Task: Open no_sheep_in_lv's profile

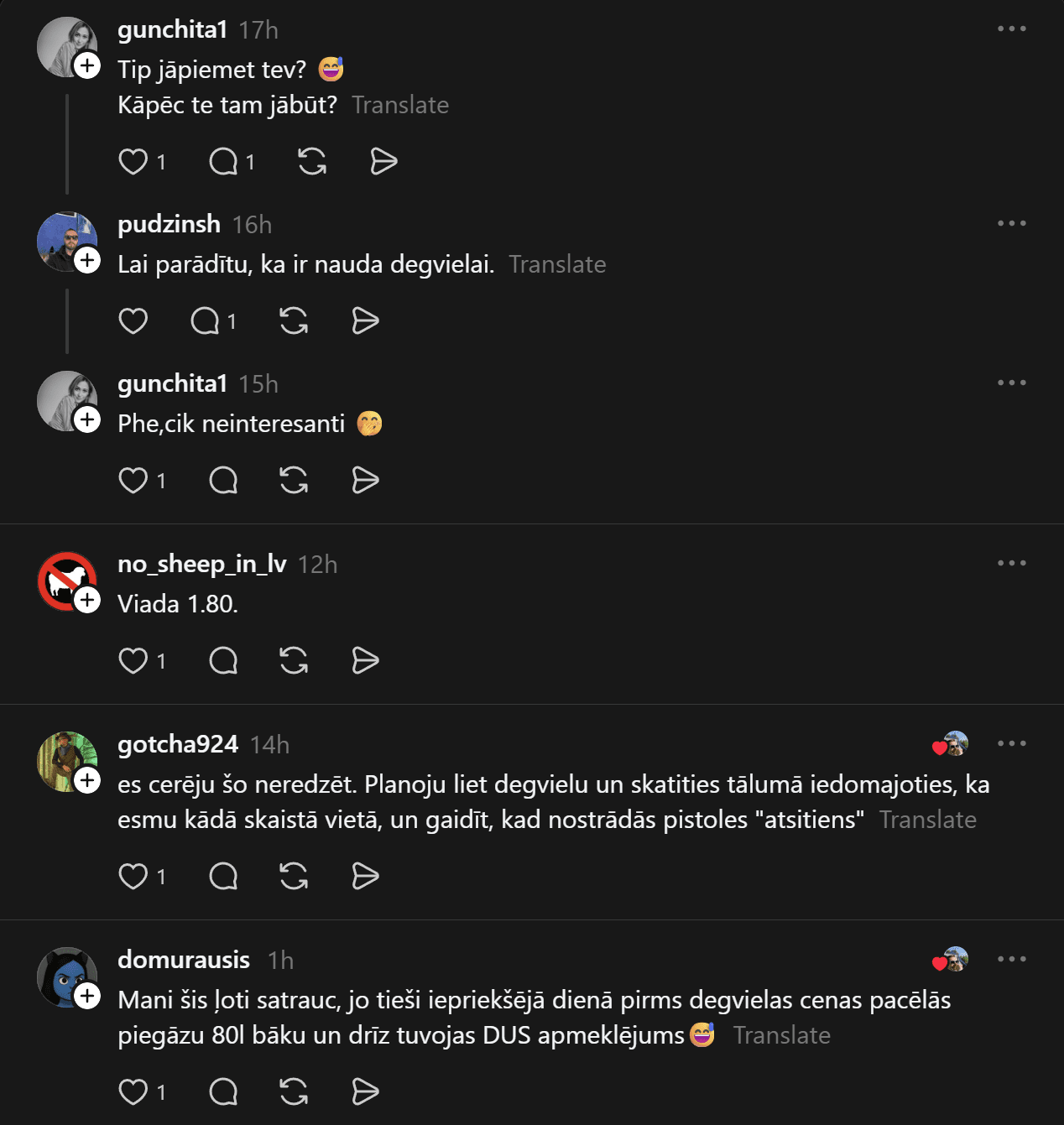Action: click(201, 564)
